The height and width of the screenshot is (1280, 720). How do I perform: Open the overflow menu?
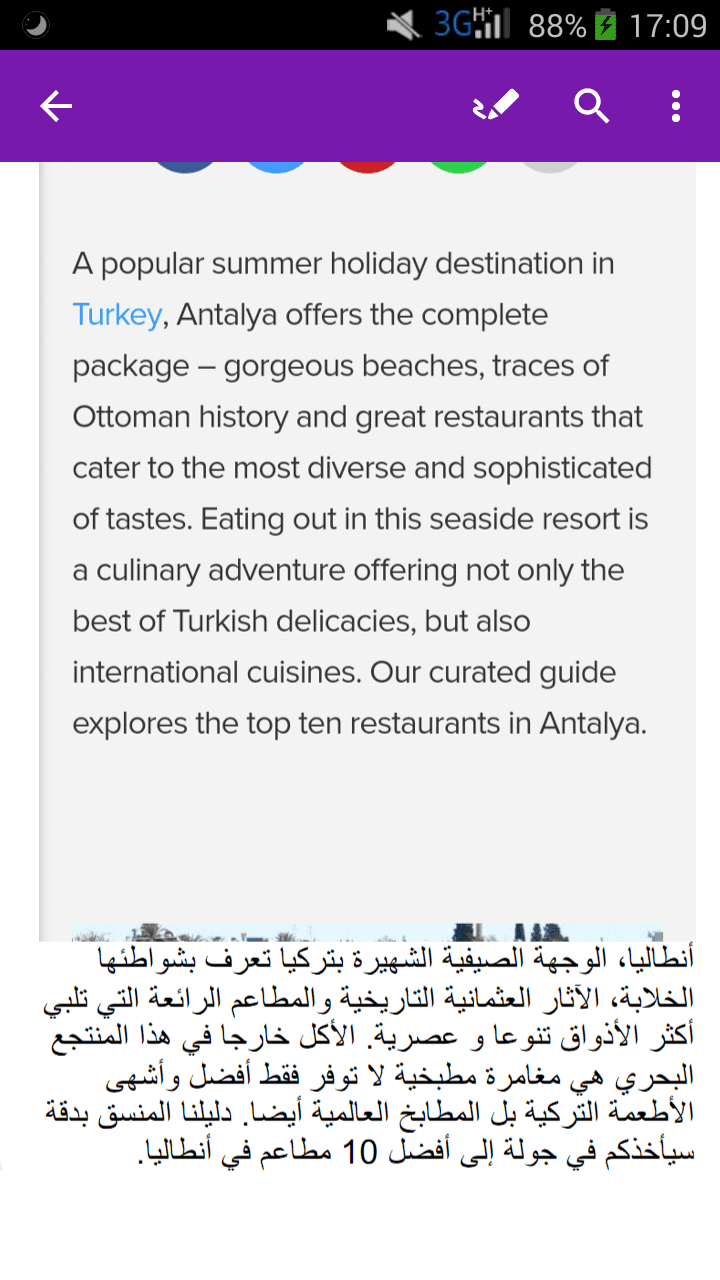pos(676,106)
